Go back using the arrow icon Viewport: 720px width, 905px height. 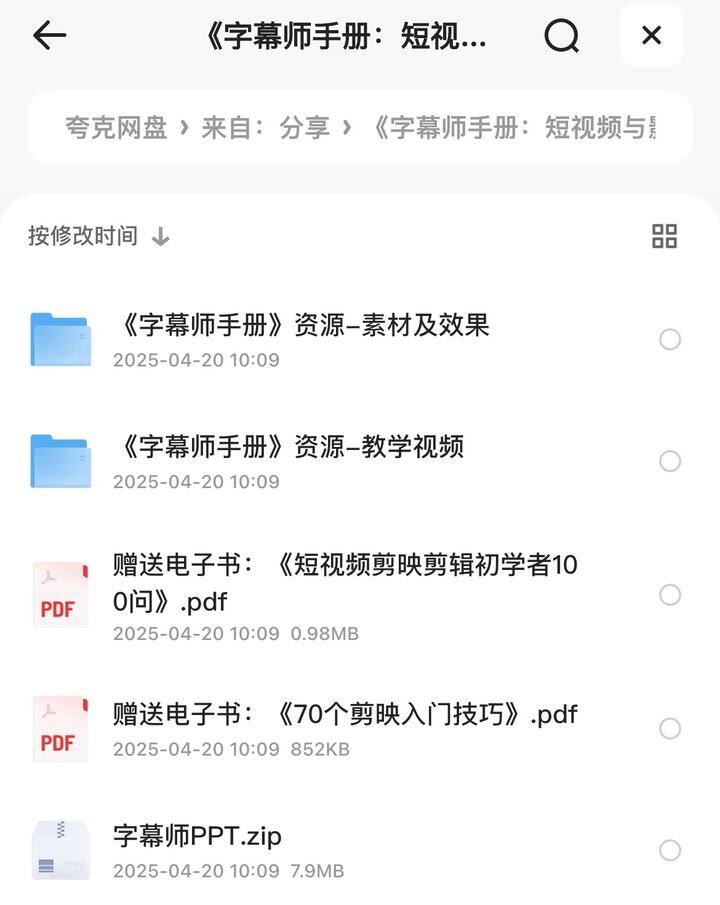tap(49, 36)
